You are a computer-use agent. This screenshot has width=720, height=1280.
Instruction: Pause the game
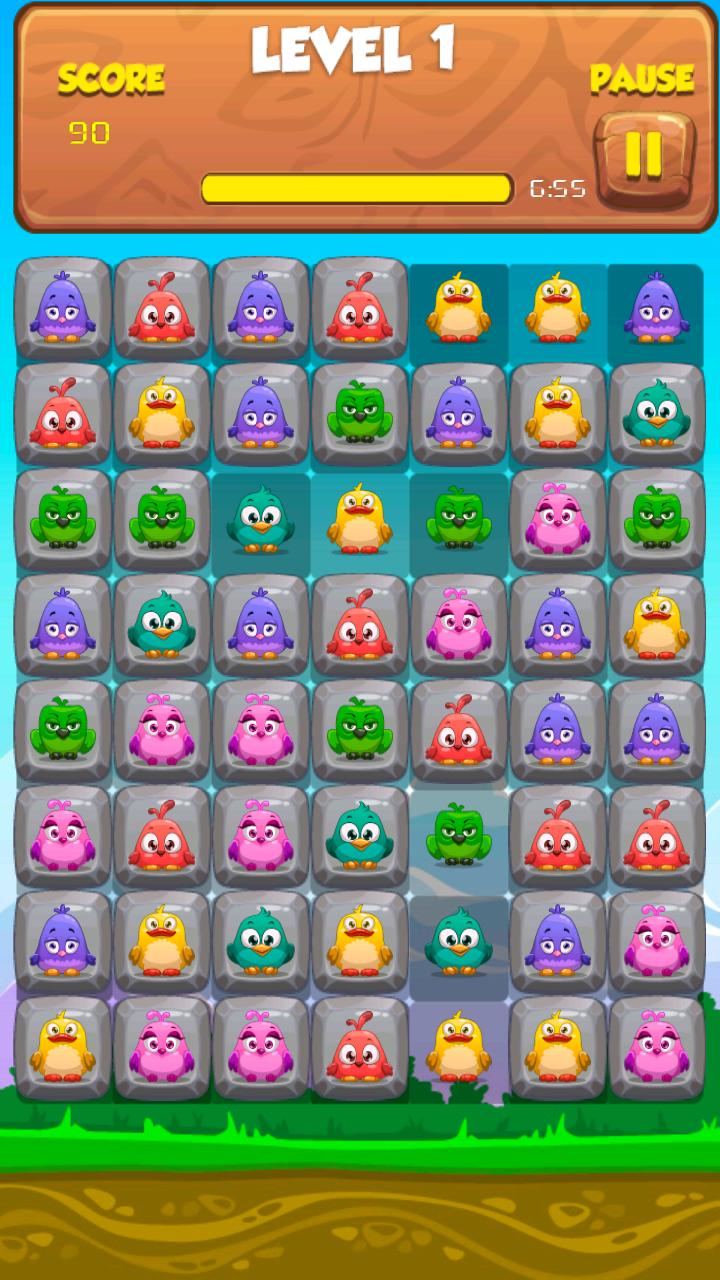pyautogui.click(x=643, y=158)
